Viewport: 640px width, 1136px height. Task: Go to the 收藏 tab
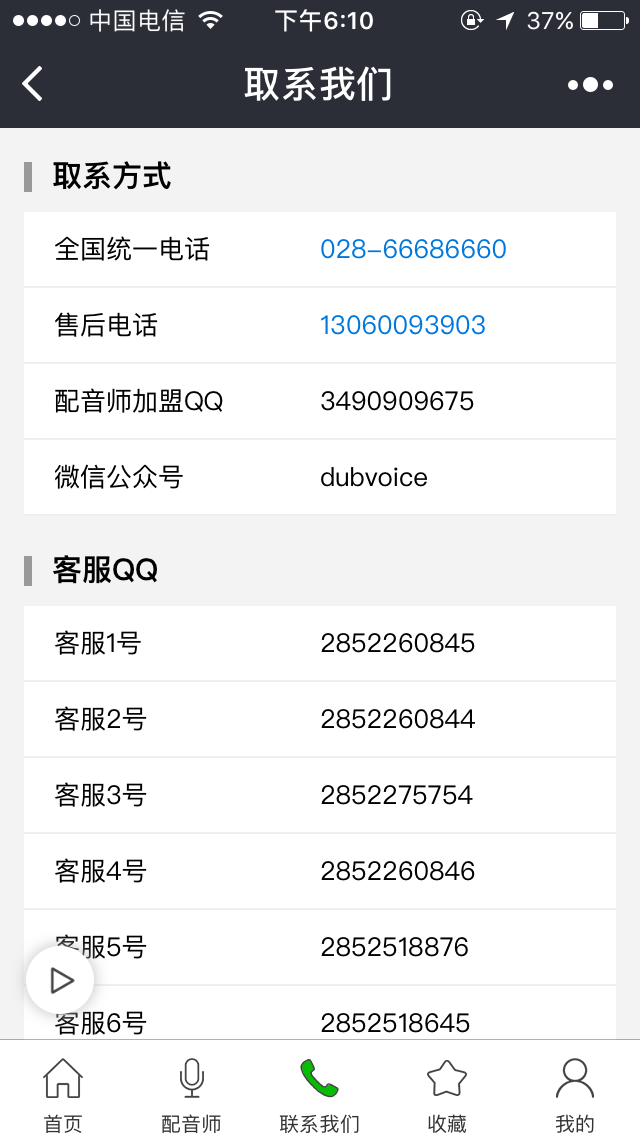point(447,1094)
